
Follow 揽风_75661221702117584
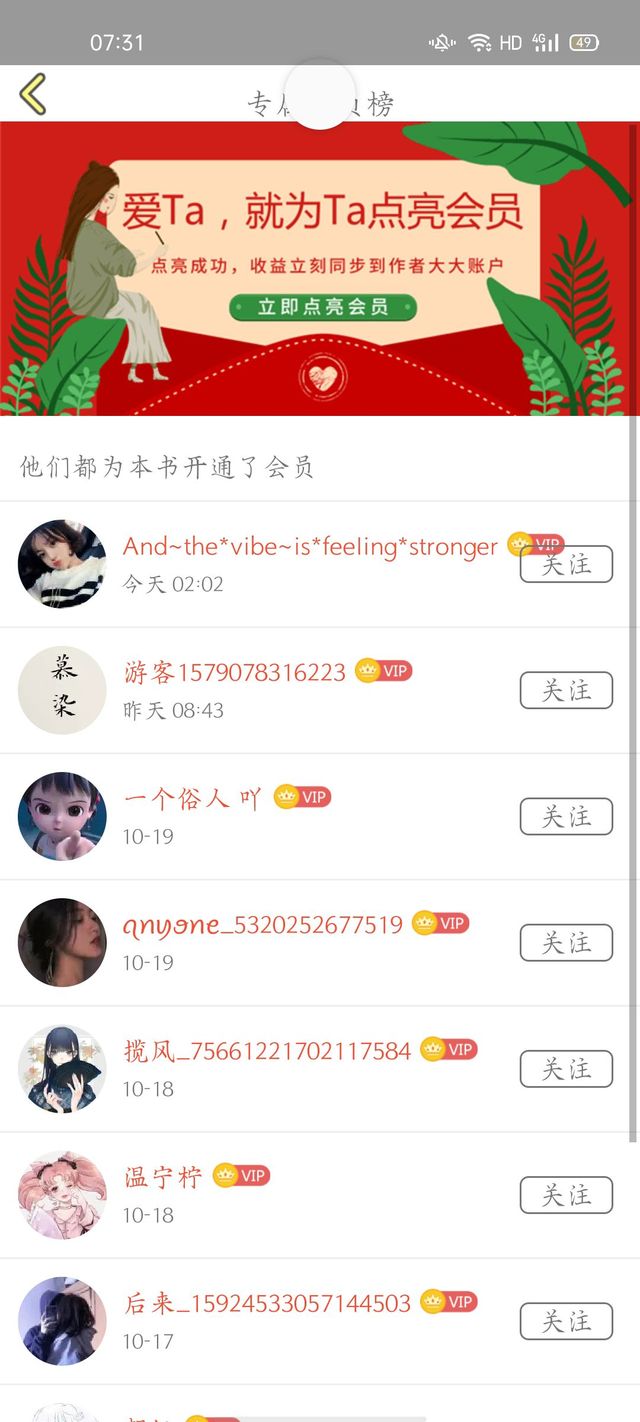point(566,1069)
